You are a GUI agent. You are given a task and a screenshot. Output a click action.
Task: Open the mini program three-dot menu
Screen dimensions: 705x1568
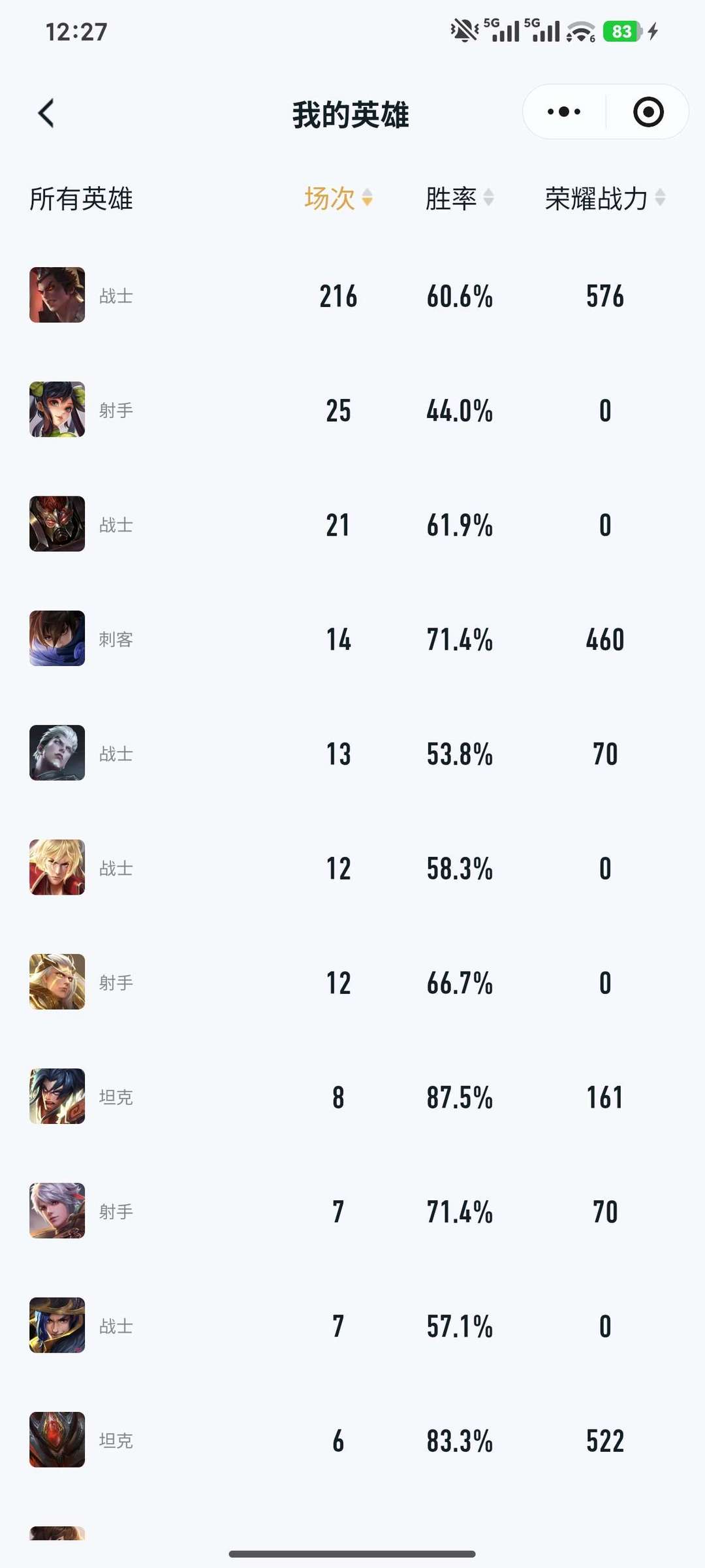(x=564, y=112)
